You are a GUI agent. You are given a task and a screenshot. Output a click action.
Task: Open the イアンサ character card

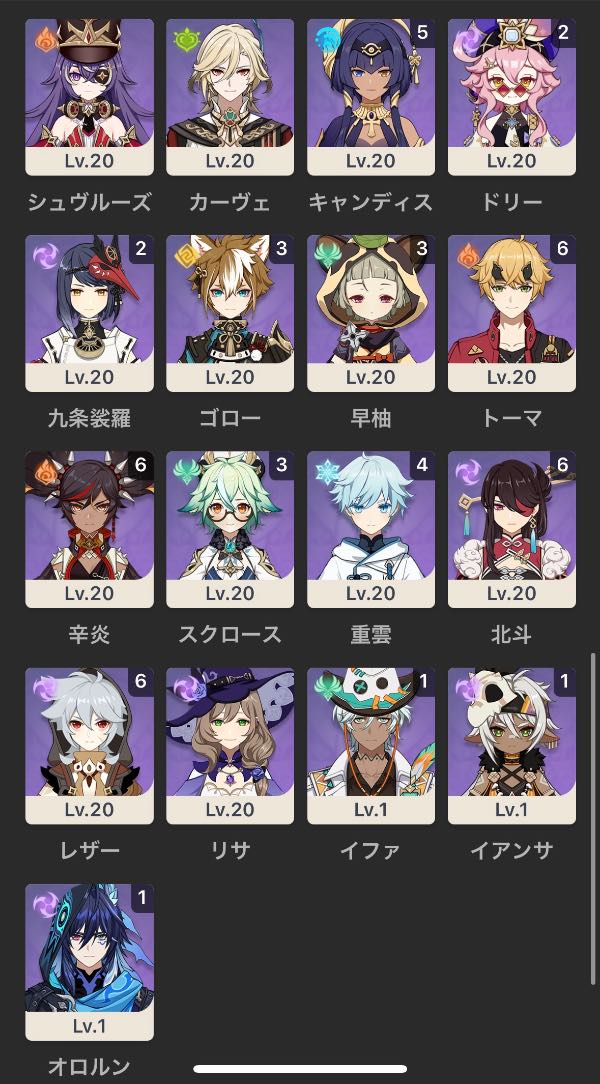coord(512,746)
